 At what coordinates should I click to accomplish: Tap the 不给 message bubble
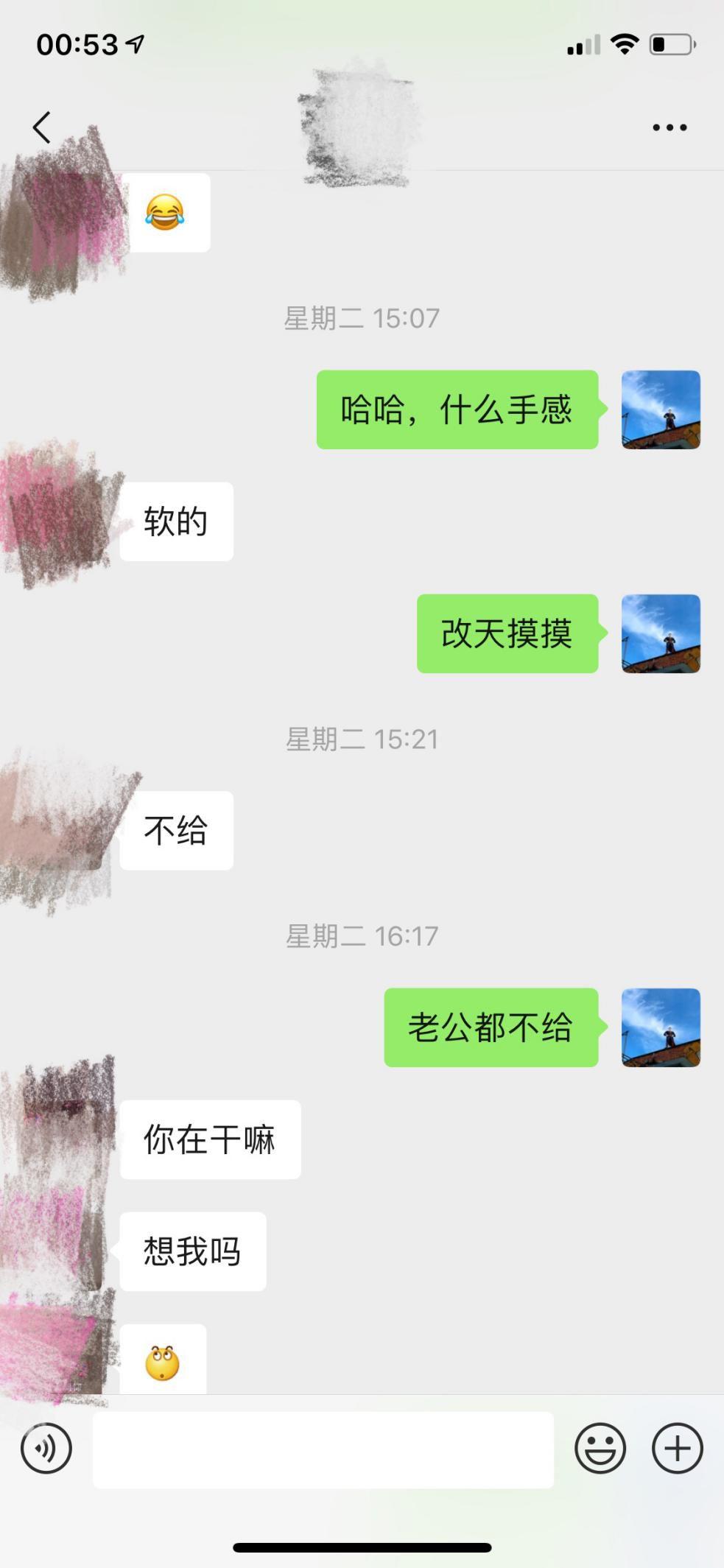point(176,830)
